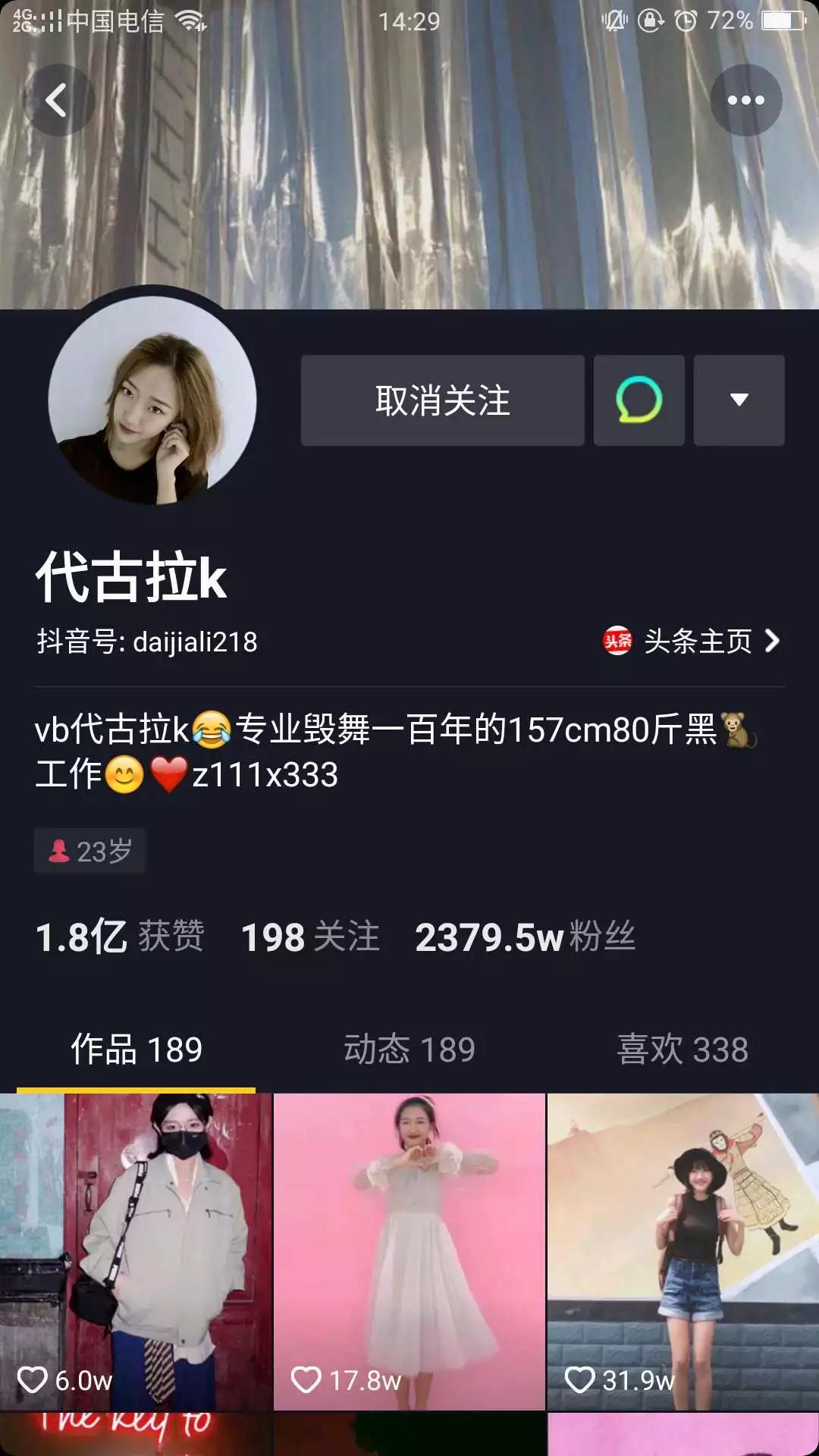Play the video with 17.8w likes
This screenshot has width=819, height=1456.
click(x=409, y=1251)
